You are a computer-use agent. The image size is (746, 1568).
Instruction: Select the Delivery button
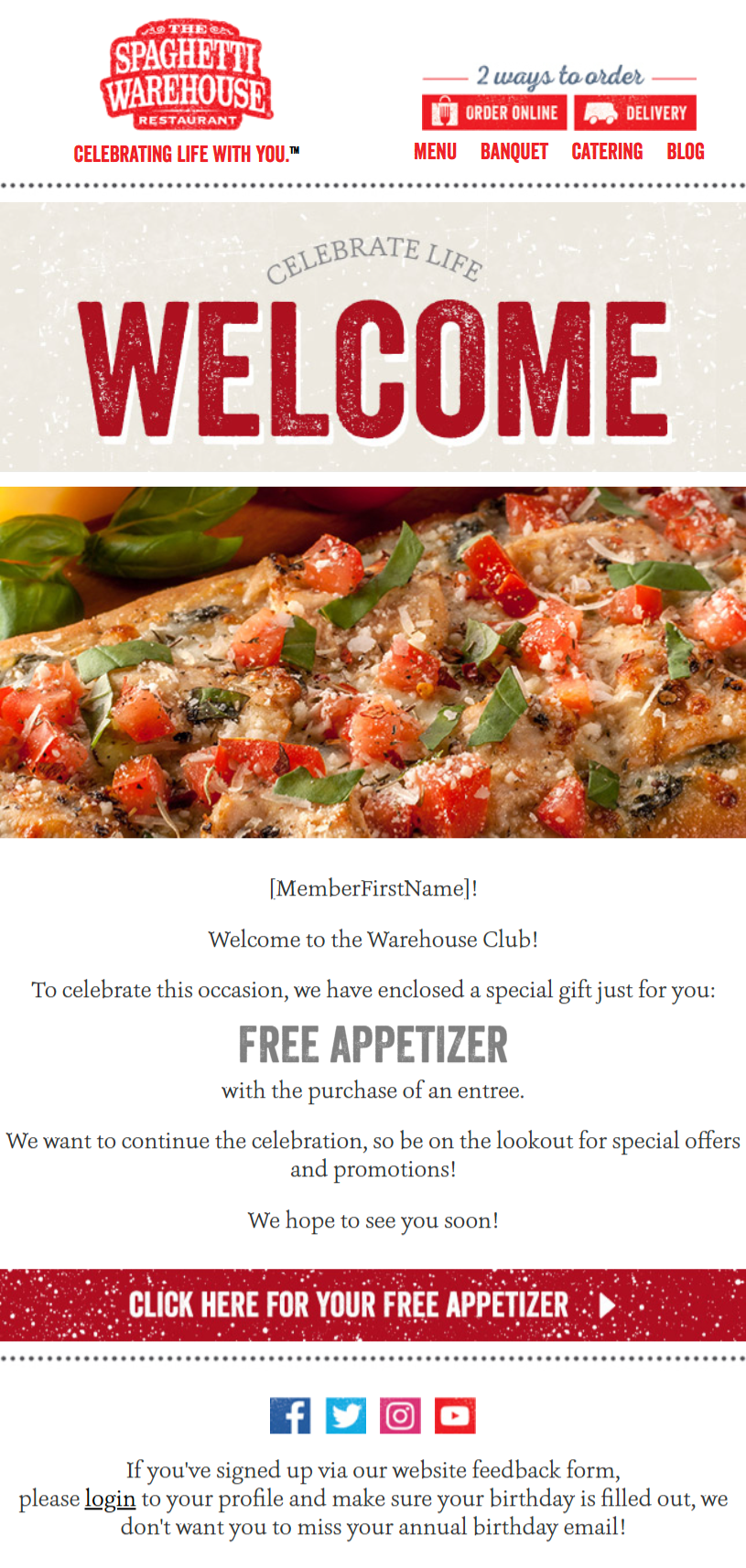point(635,113)
